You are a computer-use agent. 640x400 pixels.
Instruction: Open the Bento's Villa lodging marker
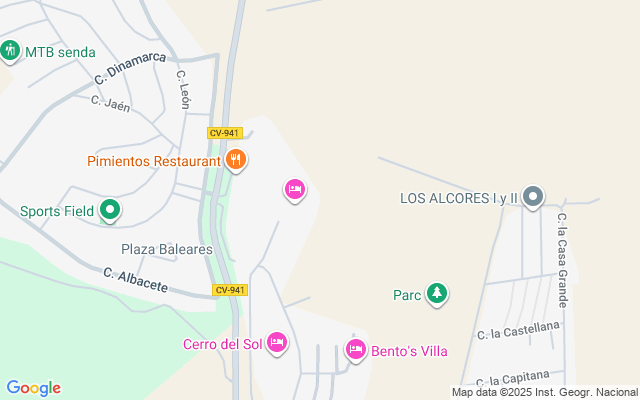(x=355, y=349)
